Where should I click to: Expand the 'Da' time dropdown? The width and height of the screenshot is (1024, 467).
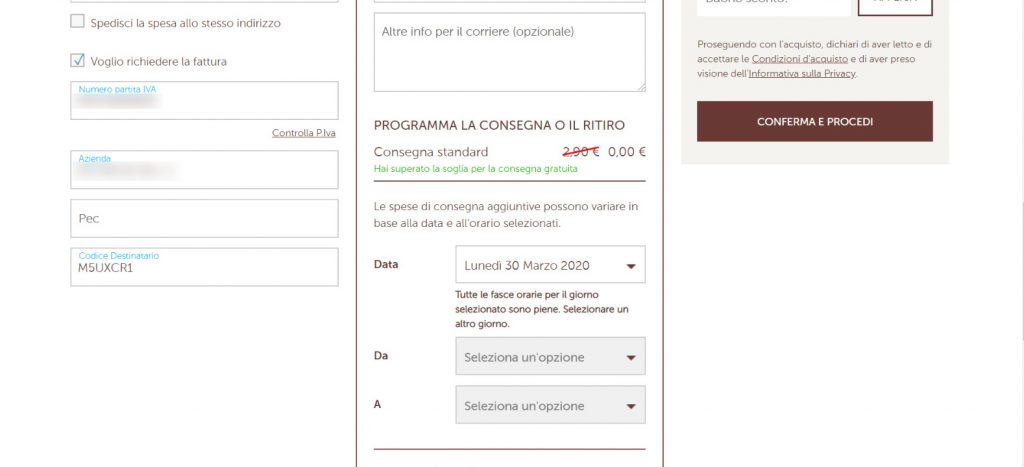click(x=549, y=357)
